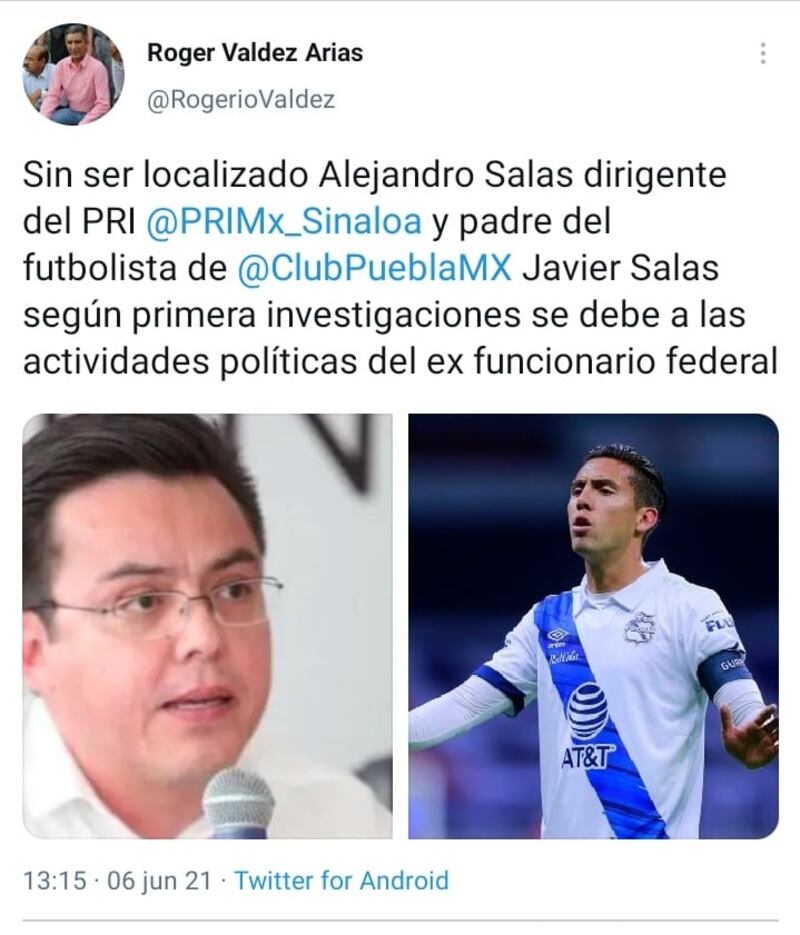Open the @PRIMx_Sinaloa mention link
The image size is (800, 935).
[x=284, y=222]
